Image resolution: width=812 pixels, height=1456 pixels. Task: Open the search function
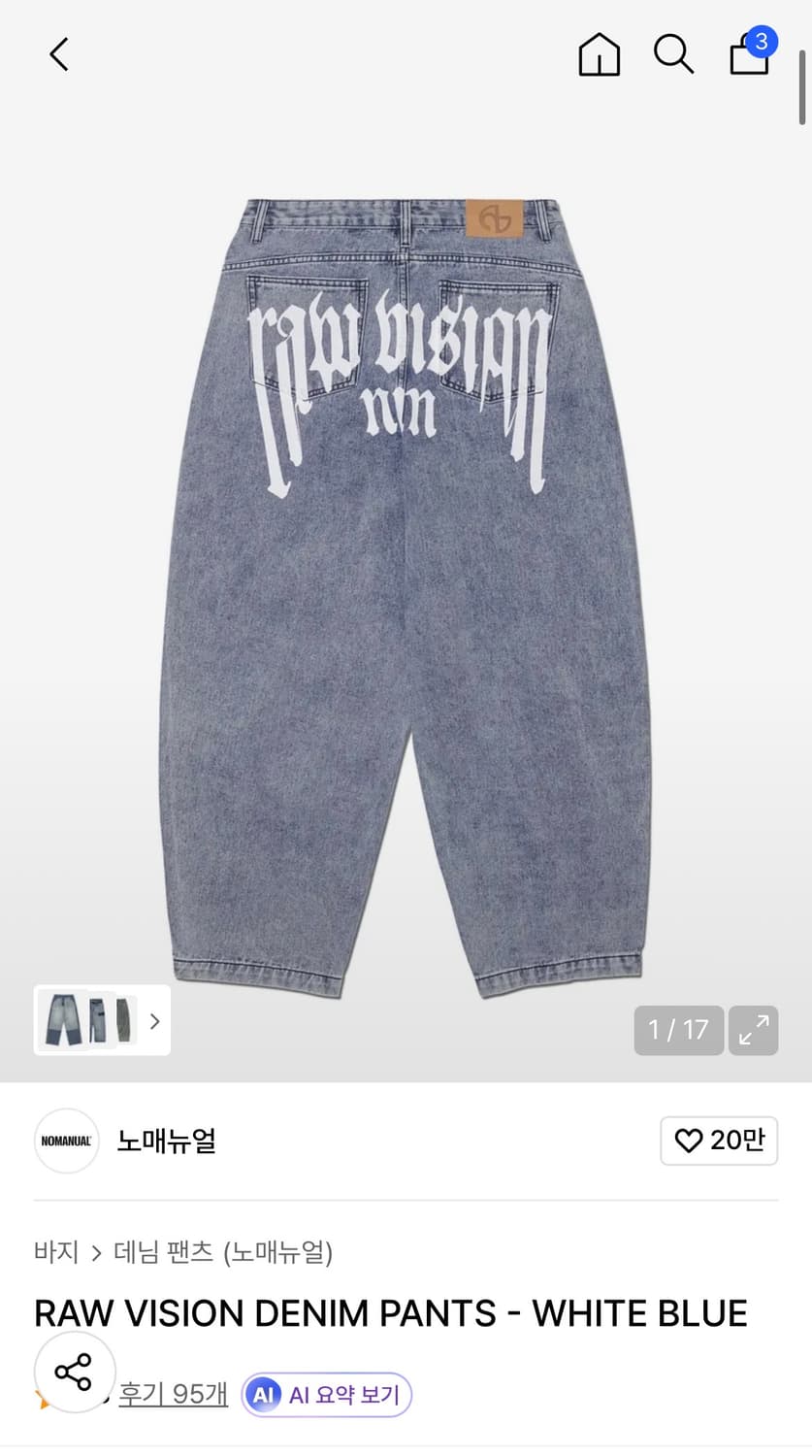tap(673, 55)
